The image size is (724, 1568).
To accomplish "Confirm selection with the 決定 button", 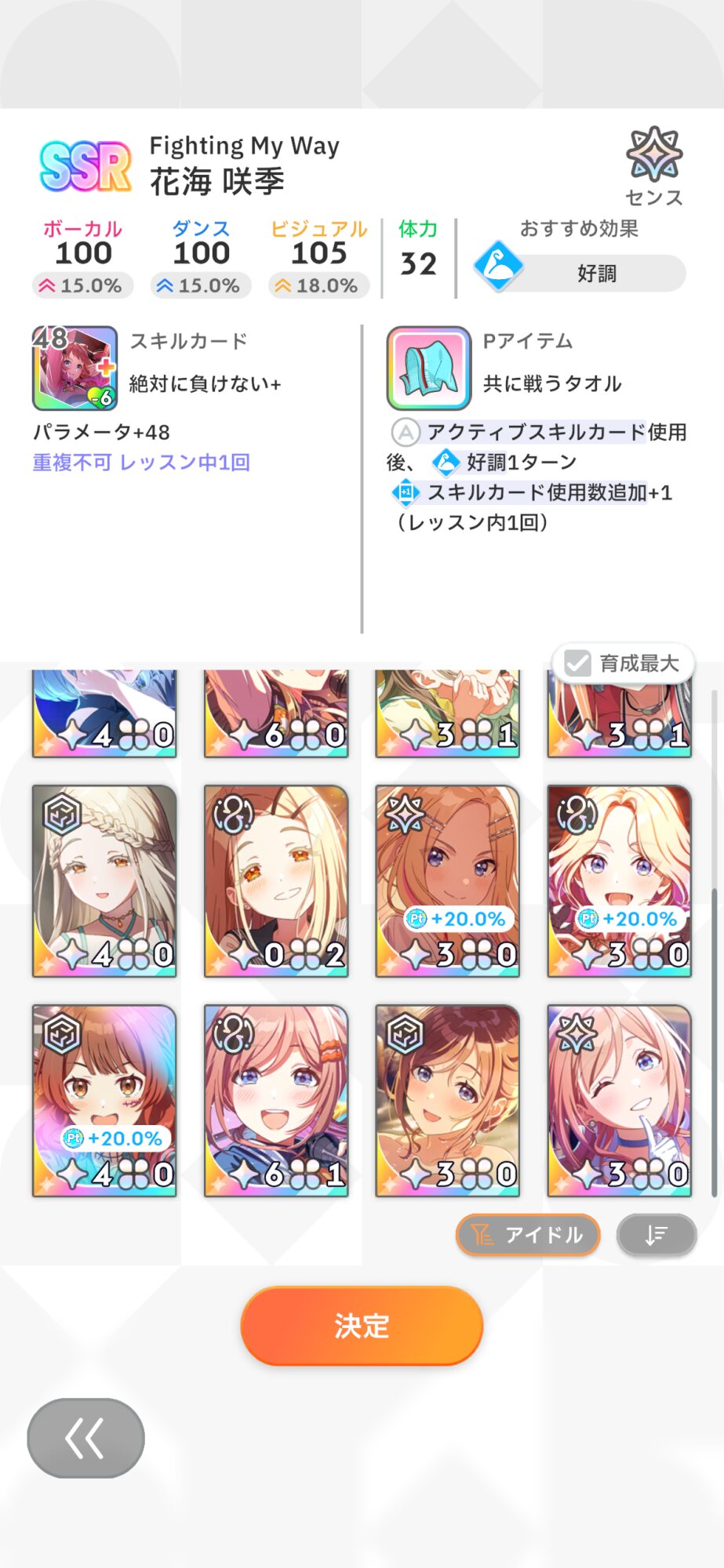I will click(362, 1326).
